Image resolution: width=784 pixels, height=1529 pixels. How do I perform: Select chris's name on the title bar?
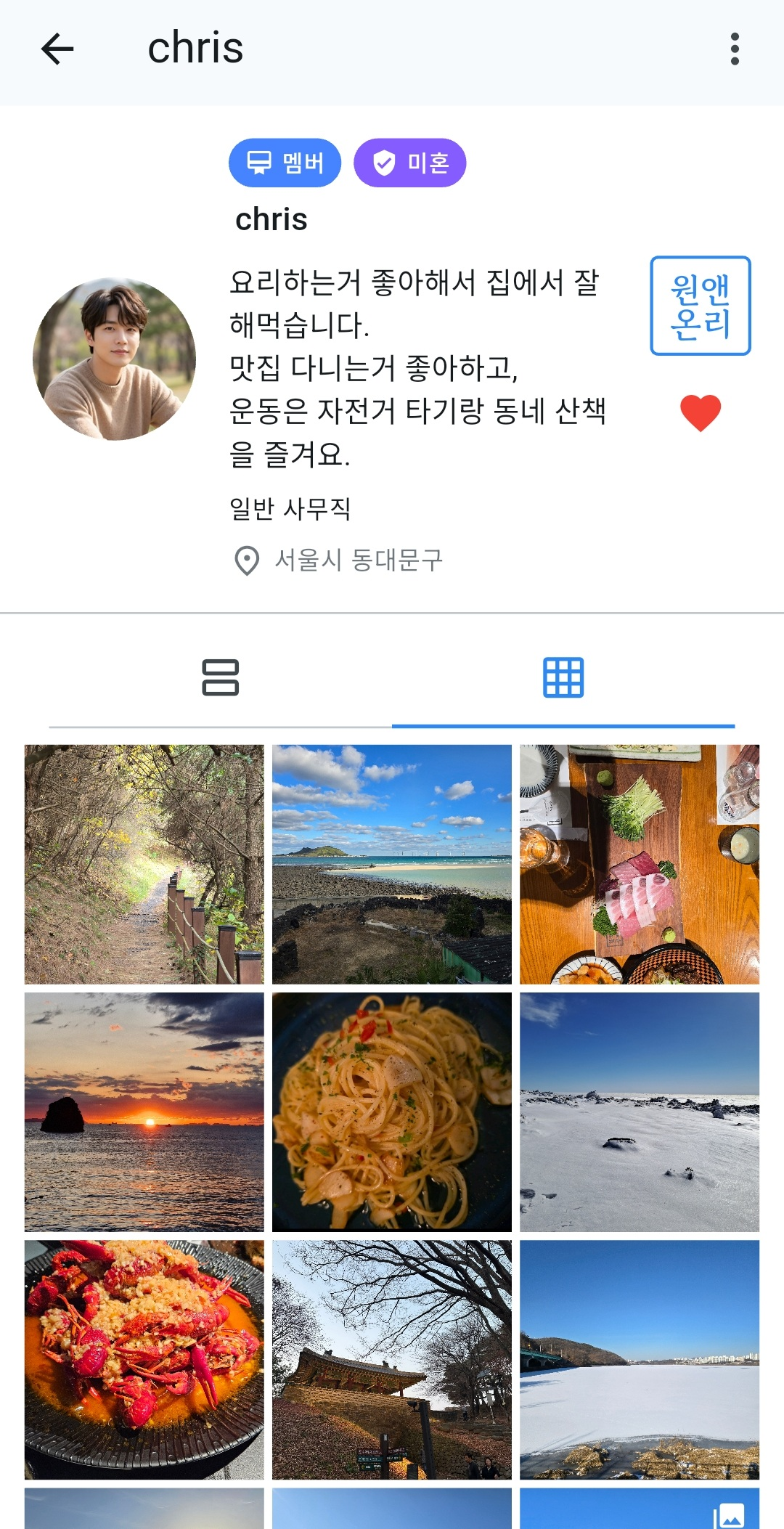point(196,49)
